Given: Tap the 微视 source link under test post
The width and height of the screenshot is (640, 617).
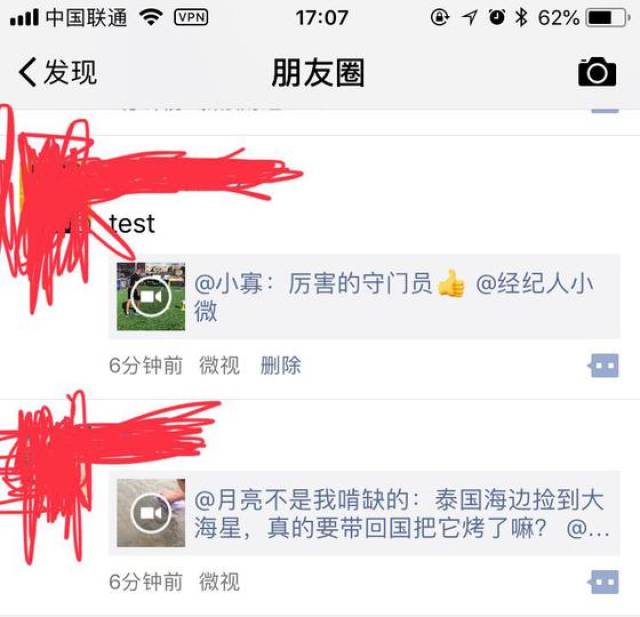Looking at the screenshot, I should click(219, 365).
